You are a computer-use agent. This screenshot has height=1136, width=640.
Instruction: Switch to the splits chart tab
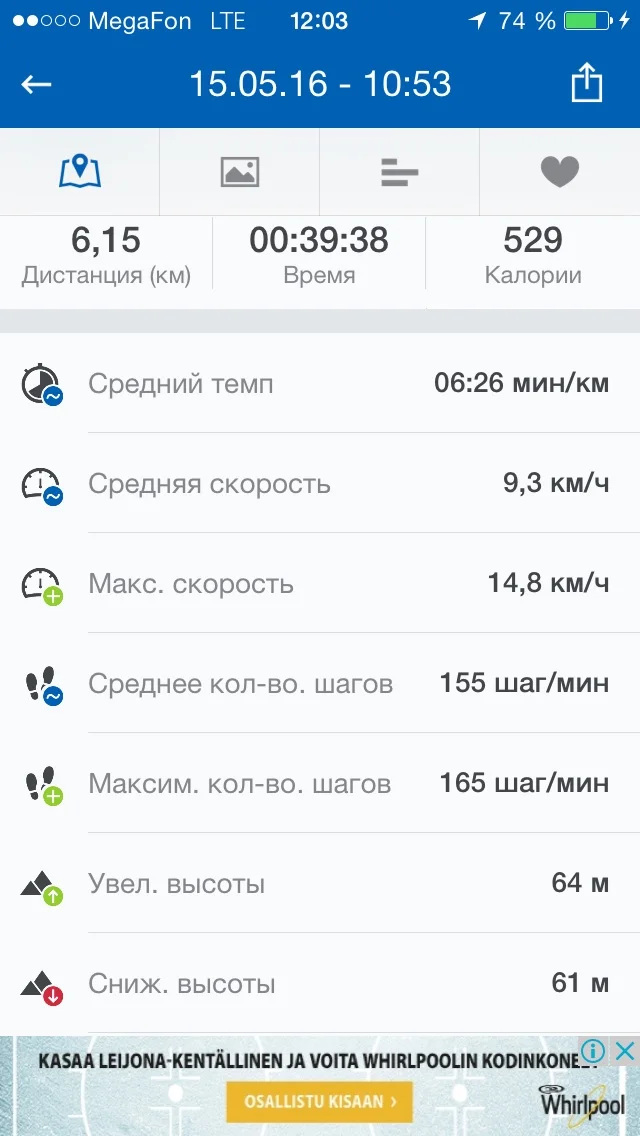point(400,172)
